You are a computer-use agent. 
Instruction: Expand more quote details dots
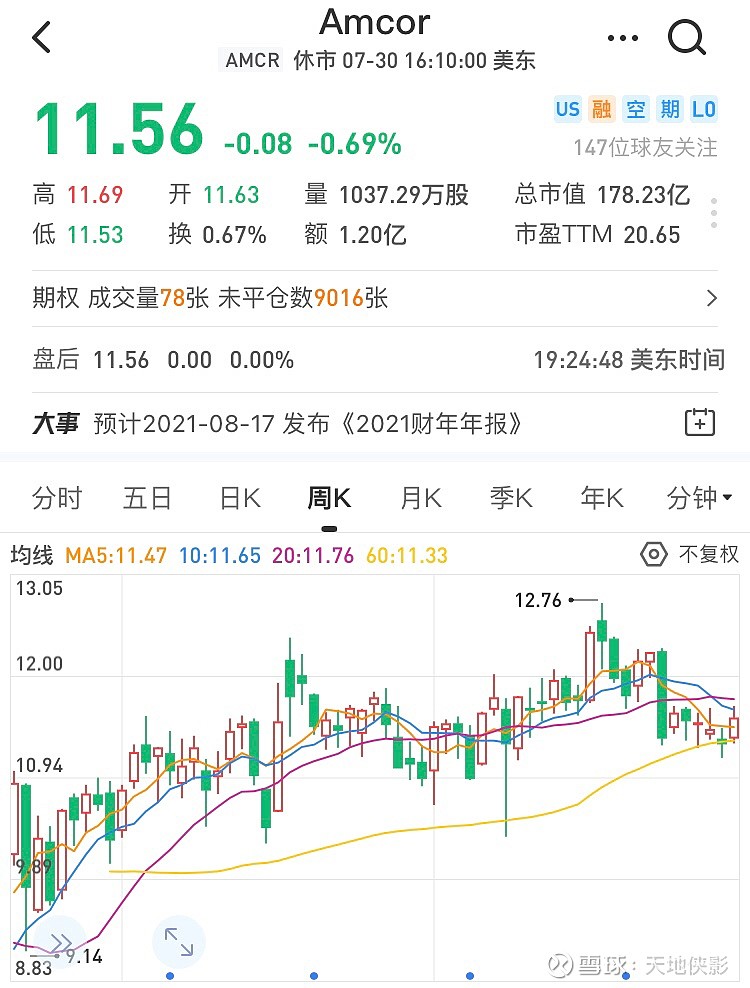click(714, 214)
